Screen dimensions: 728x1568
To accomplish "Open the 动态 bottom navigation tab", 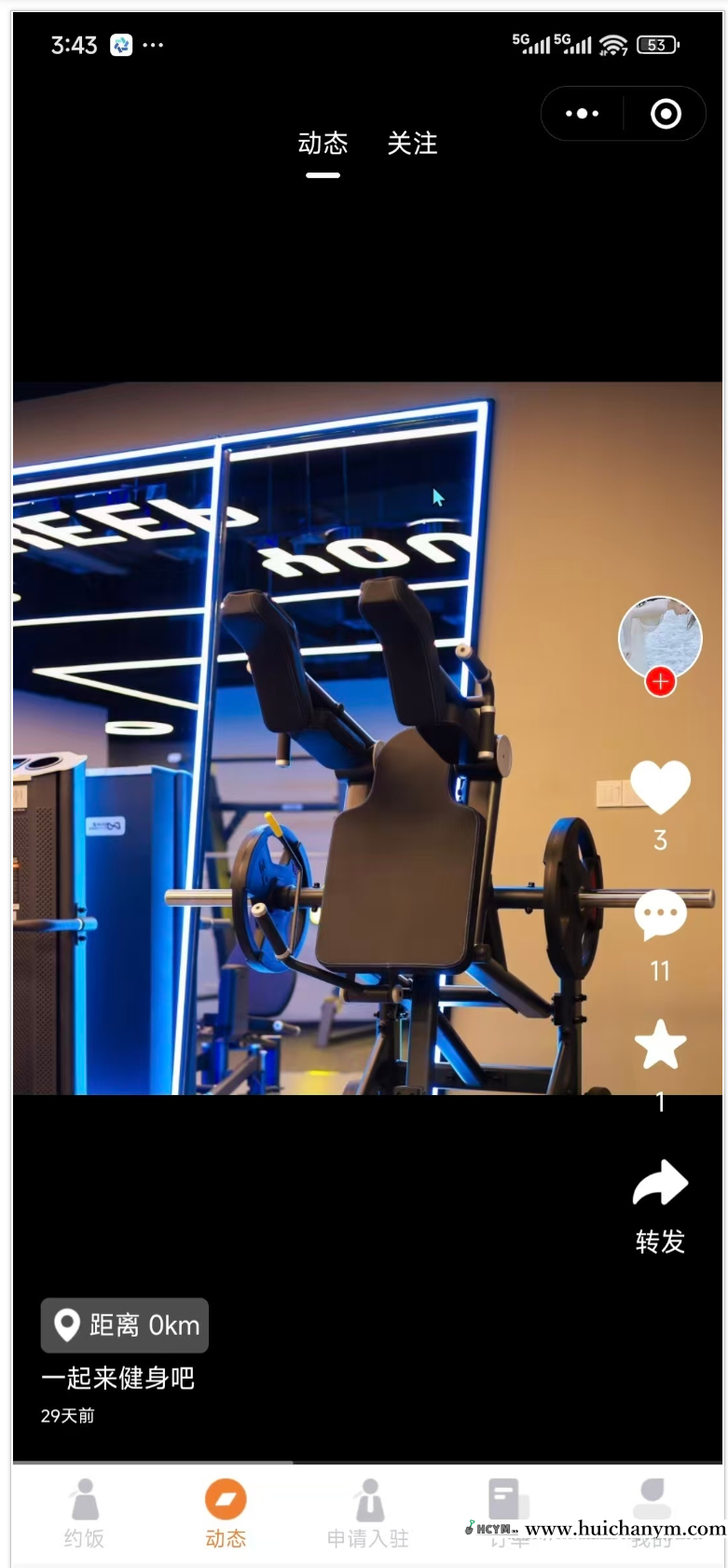I will pyautogui.click(x=226, y=1512).
